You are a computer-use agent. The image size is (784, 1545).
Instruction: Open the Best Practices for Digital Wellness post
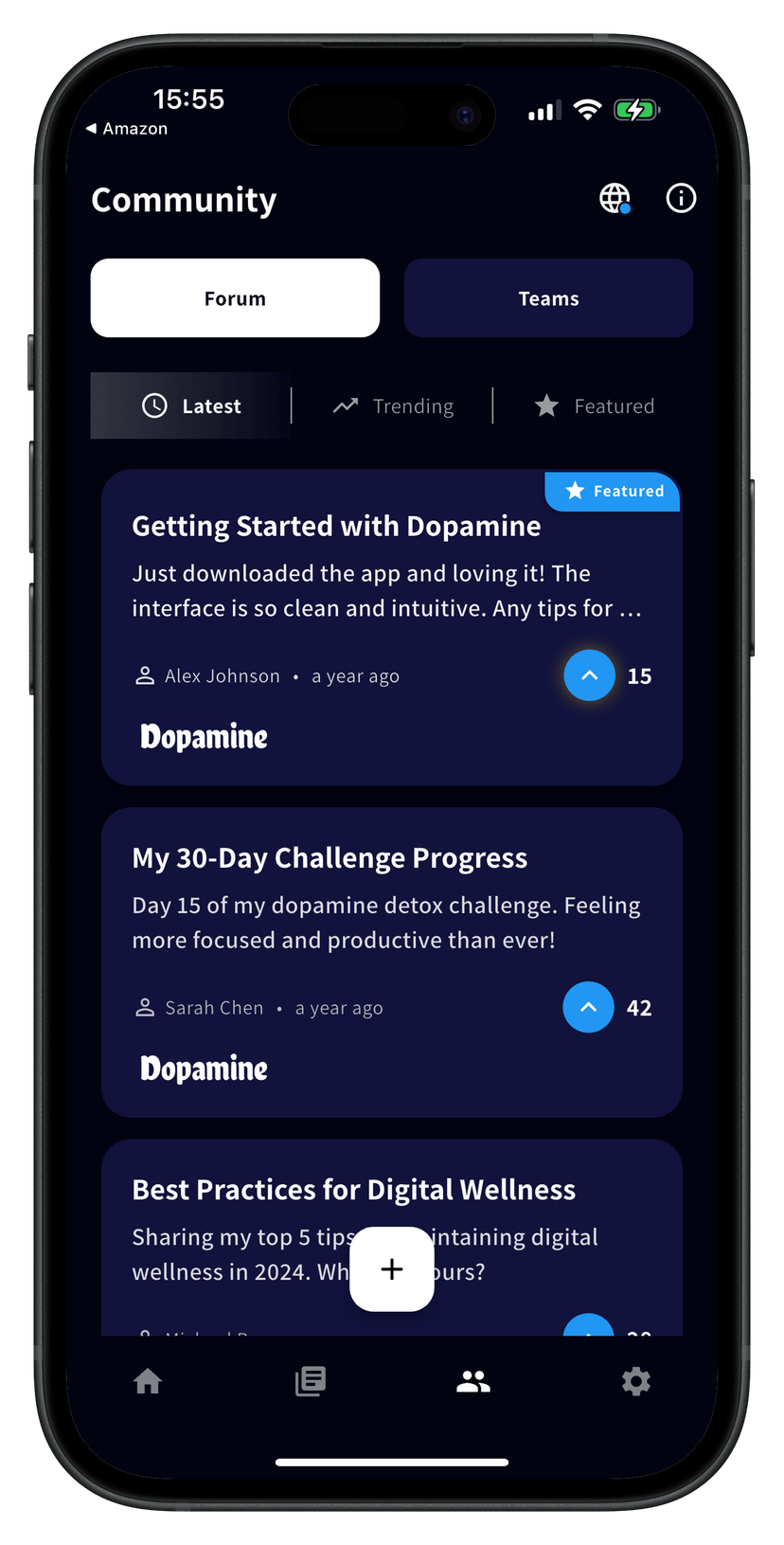coord(353,1190)
